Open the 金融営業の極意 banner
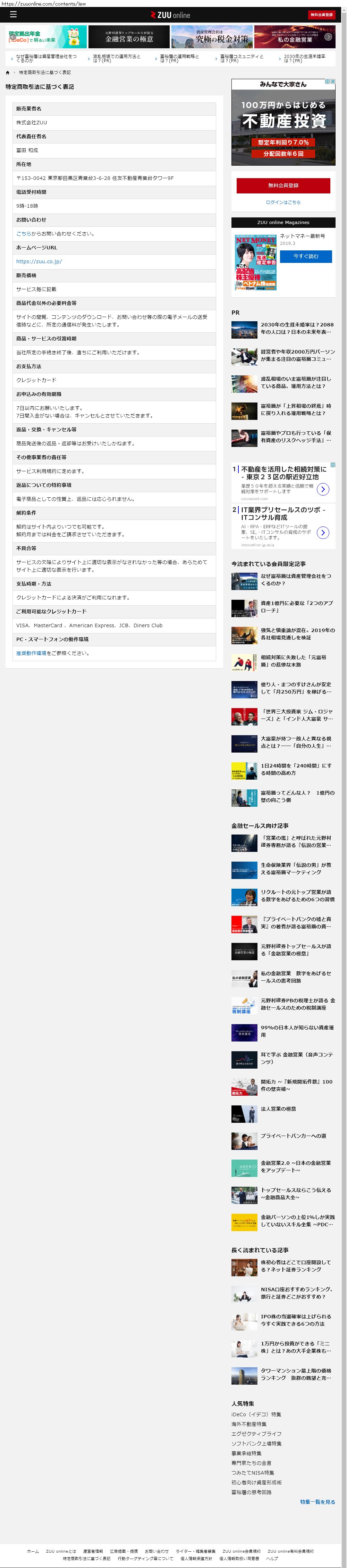The width and height of the screenshot is (347, 1568). (x=129, y=37)
